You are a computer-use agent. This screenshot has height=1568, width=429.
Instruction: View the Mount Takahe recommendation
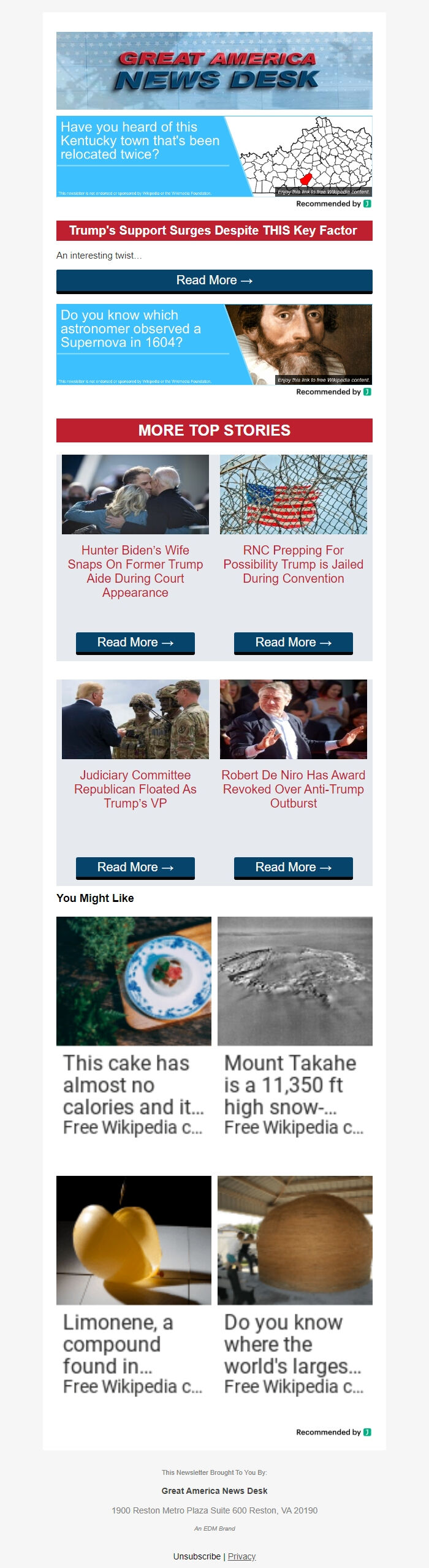tap(295, 1028)
